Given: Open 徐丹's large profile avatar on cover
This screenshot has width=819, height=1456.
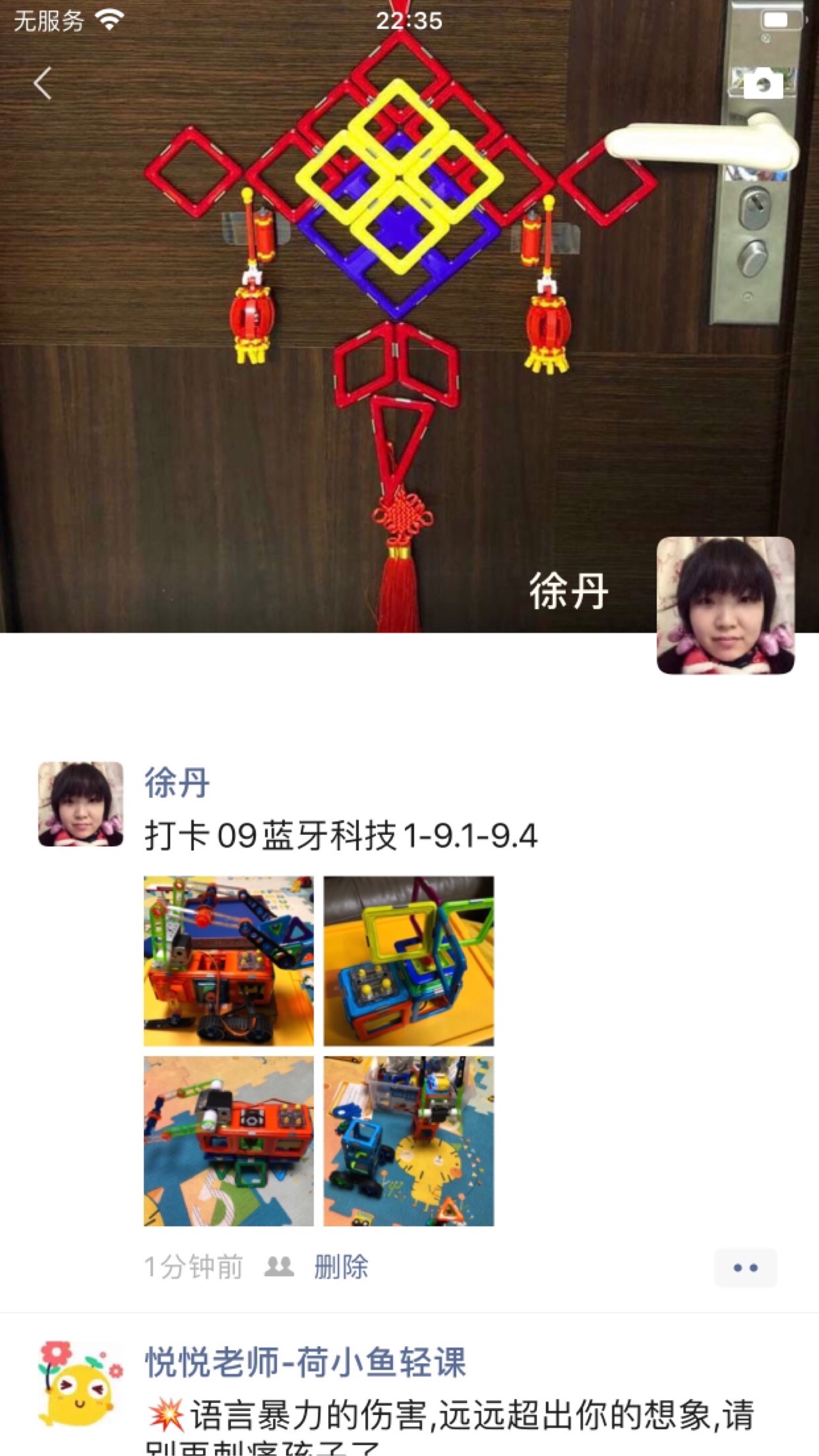Looking at the screenshot, I should 726,605.
